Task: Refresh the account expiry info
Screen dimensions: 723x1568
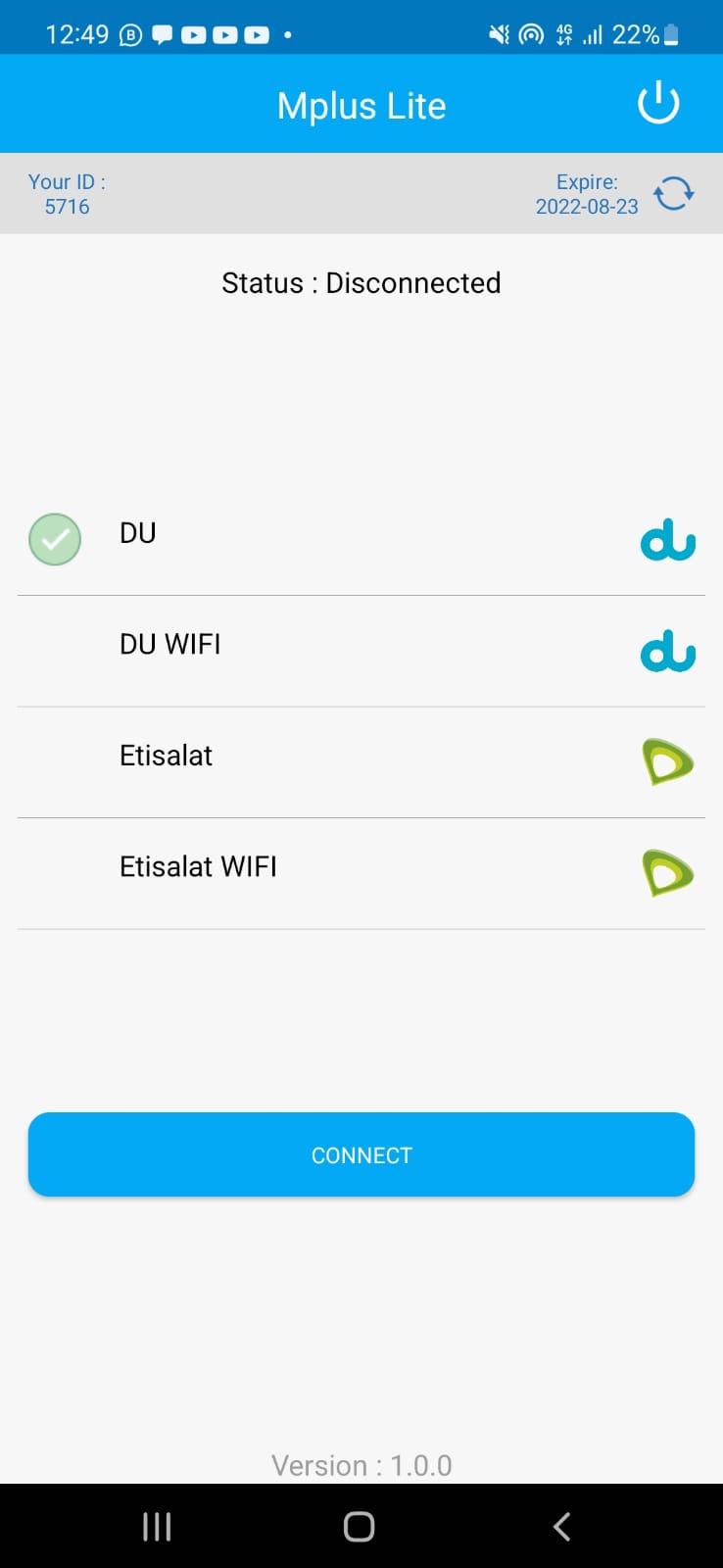Action: pos(674,194)
